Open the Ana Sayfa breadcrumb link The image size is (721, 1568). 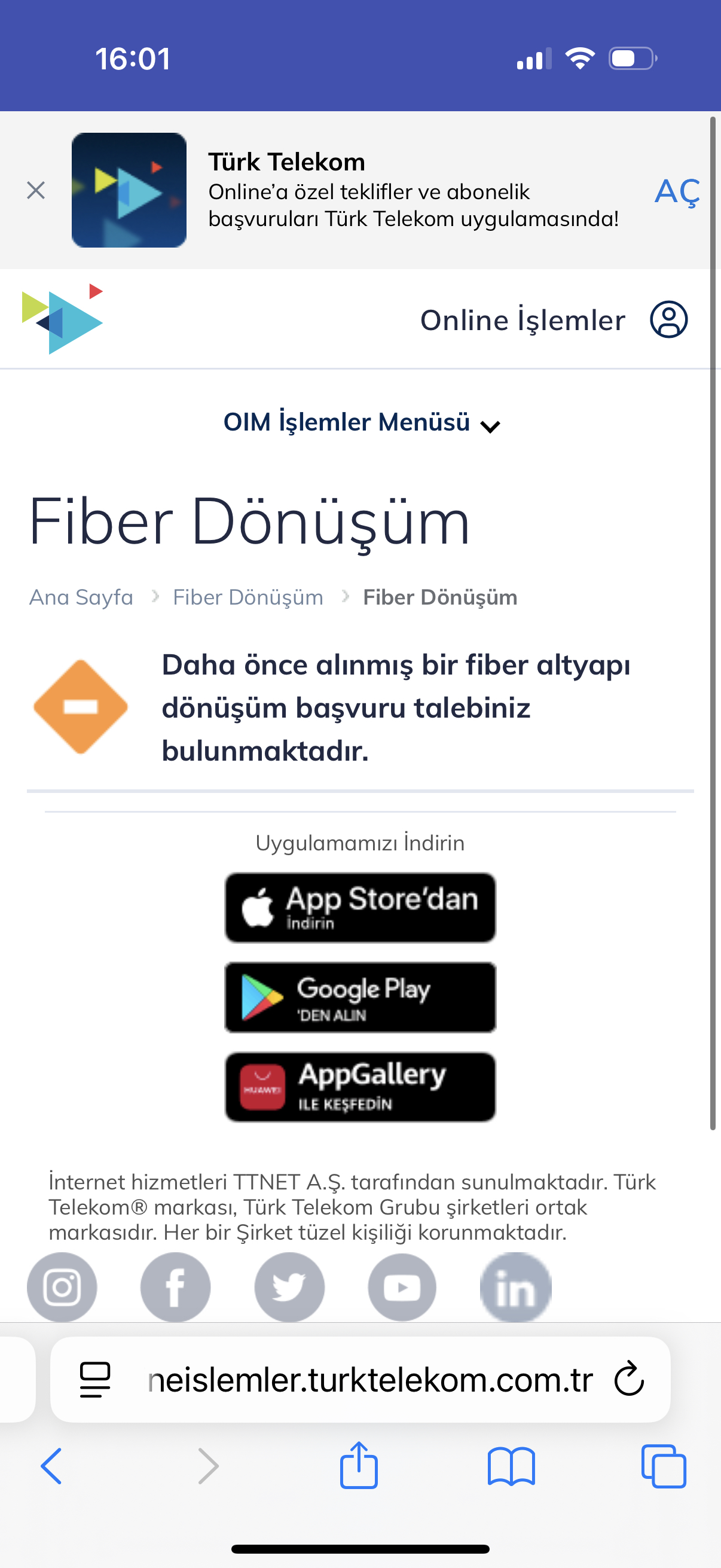coord(81,597)
